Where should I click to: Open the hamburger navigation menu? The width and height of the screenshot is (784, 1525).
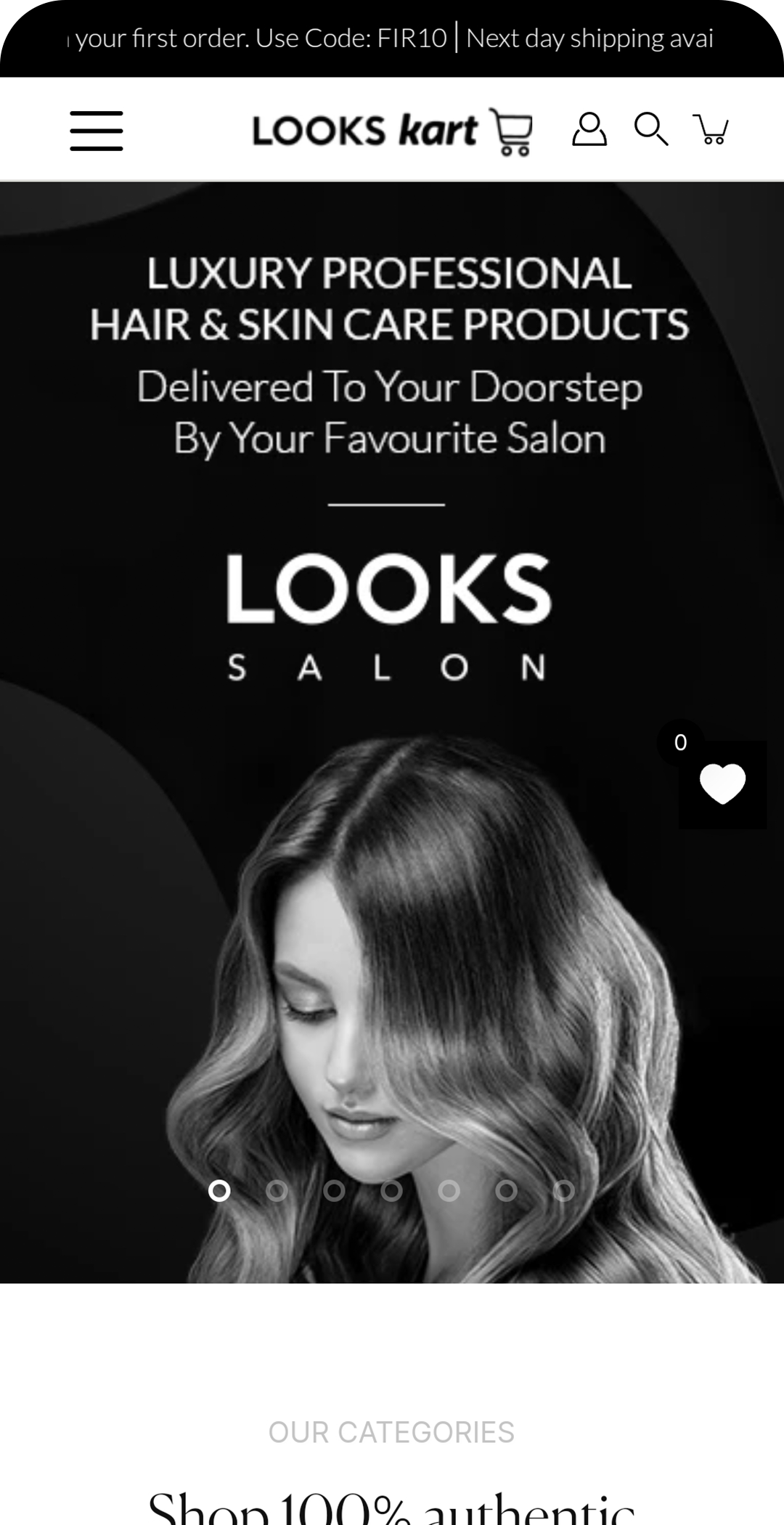point(97,131)
